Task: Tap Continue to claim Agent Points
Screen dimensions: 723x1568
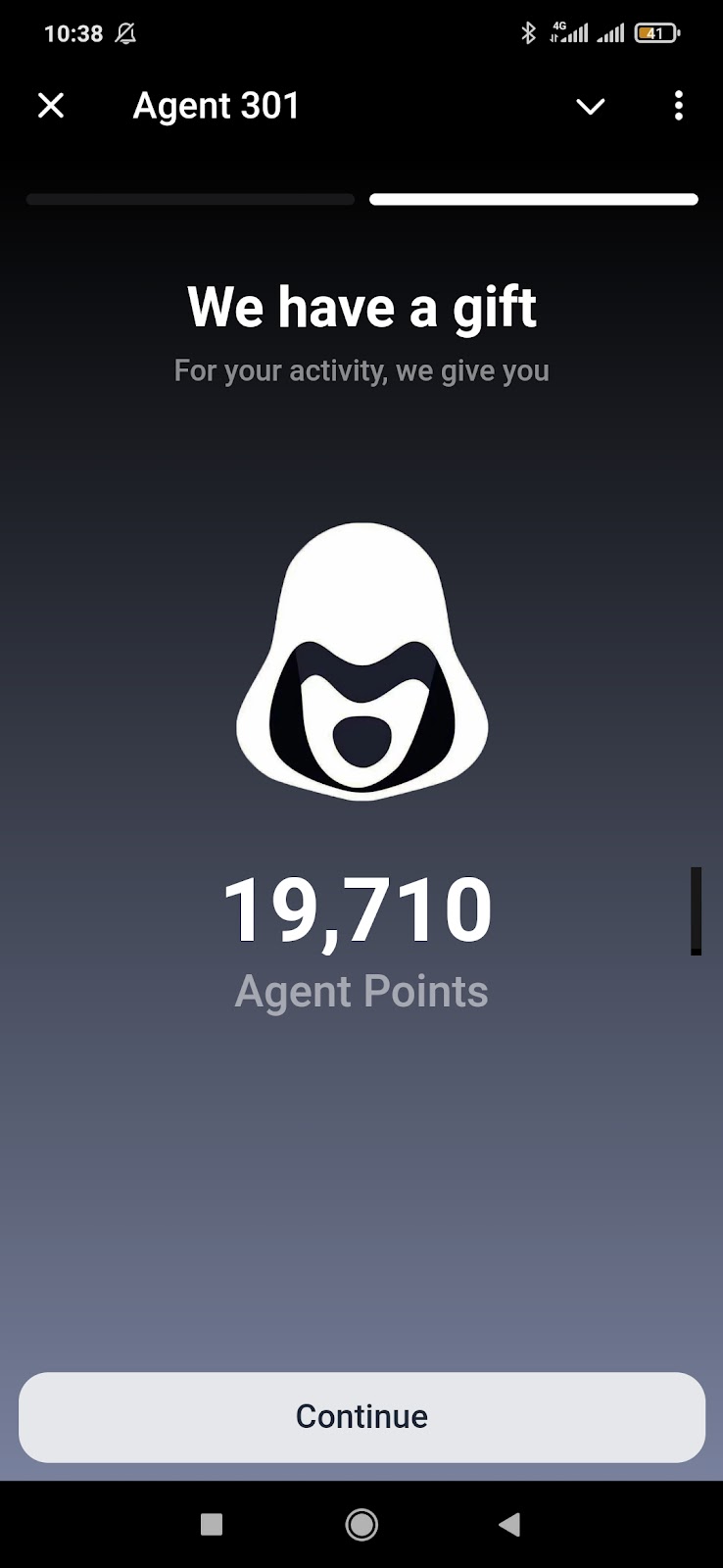Action: pyautogui.click(x=361, y=1416)
